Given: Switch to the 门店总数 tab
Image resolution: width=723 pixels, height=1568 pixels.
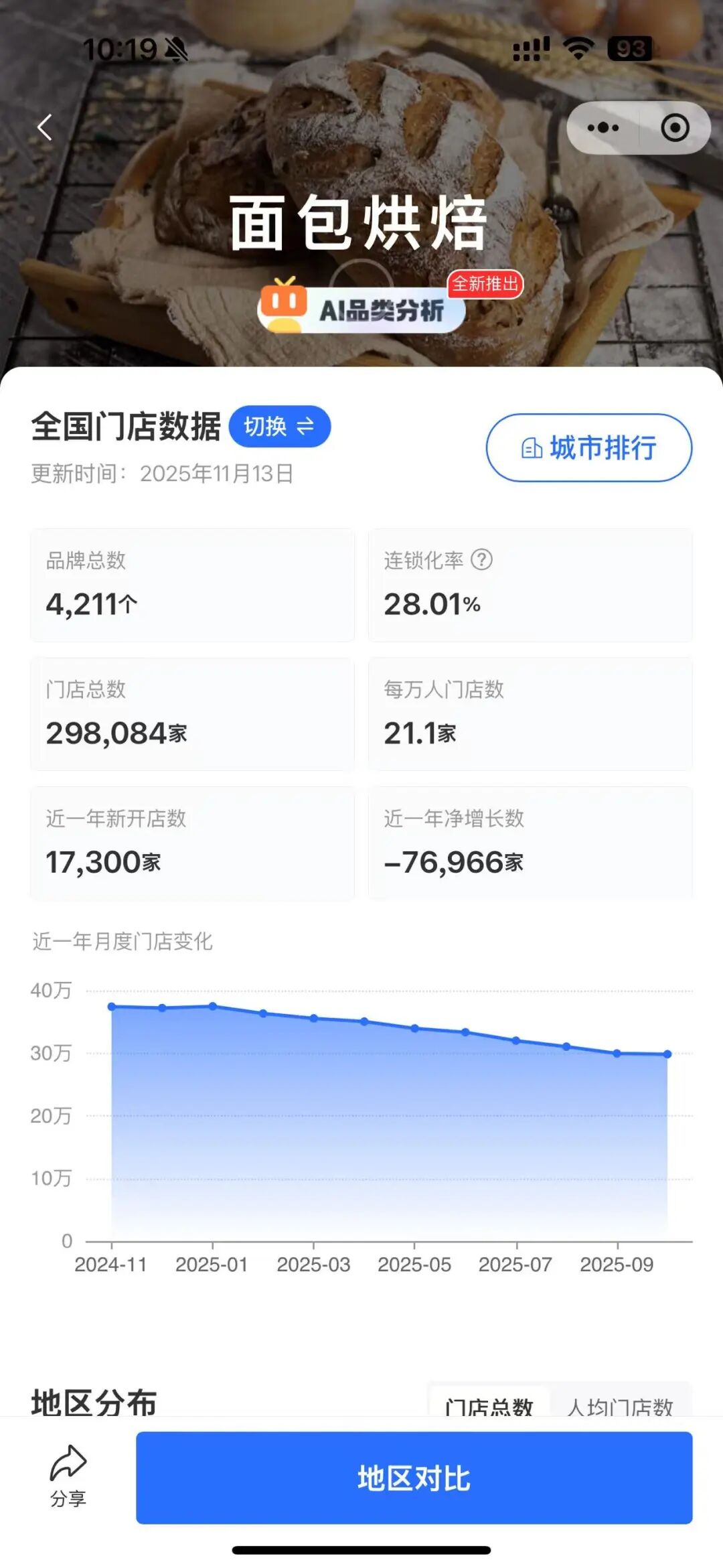Looking at the screenshot, I should pos(489,1405).
